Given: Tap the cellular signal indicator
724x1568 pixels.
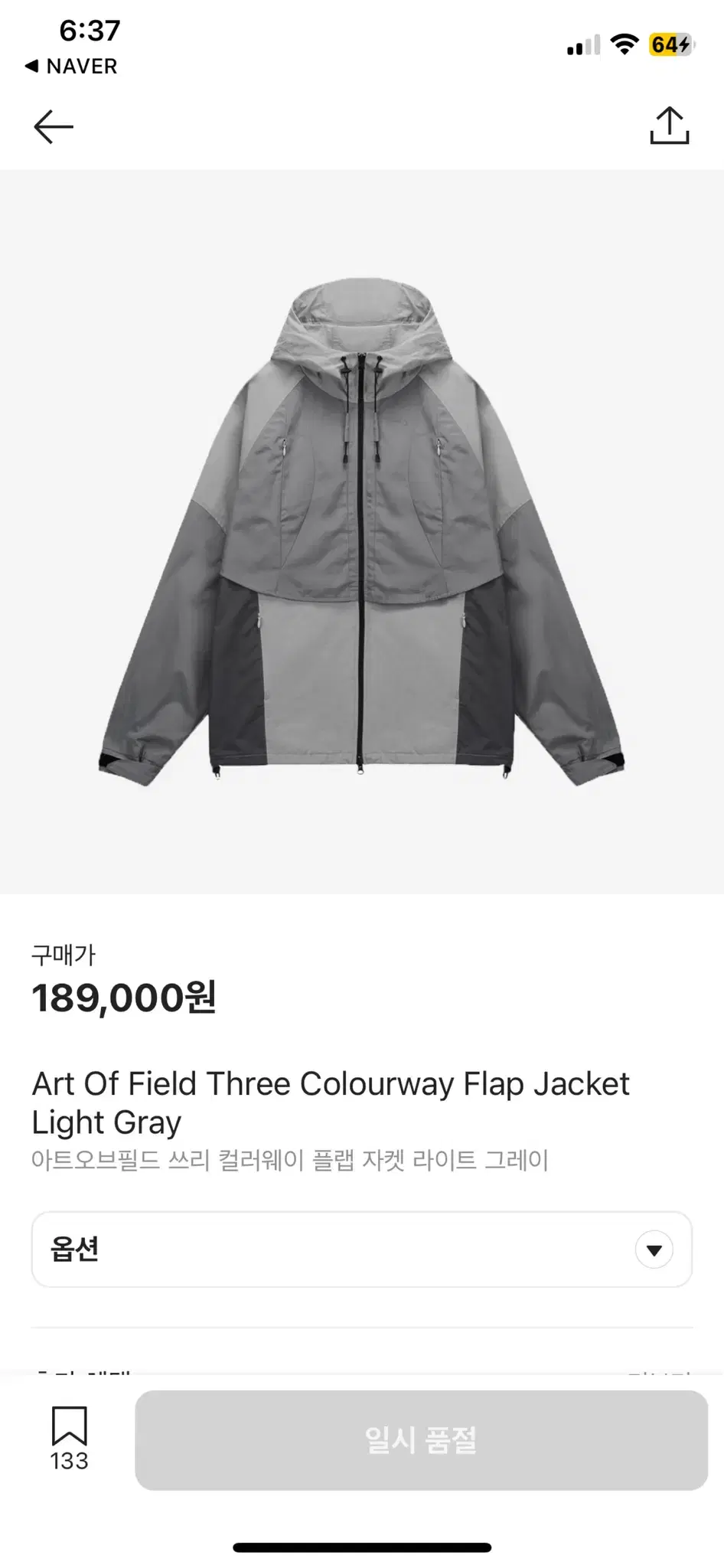Looking at the screenshot, I should (x=582, y=44).
